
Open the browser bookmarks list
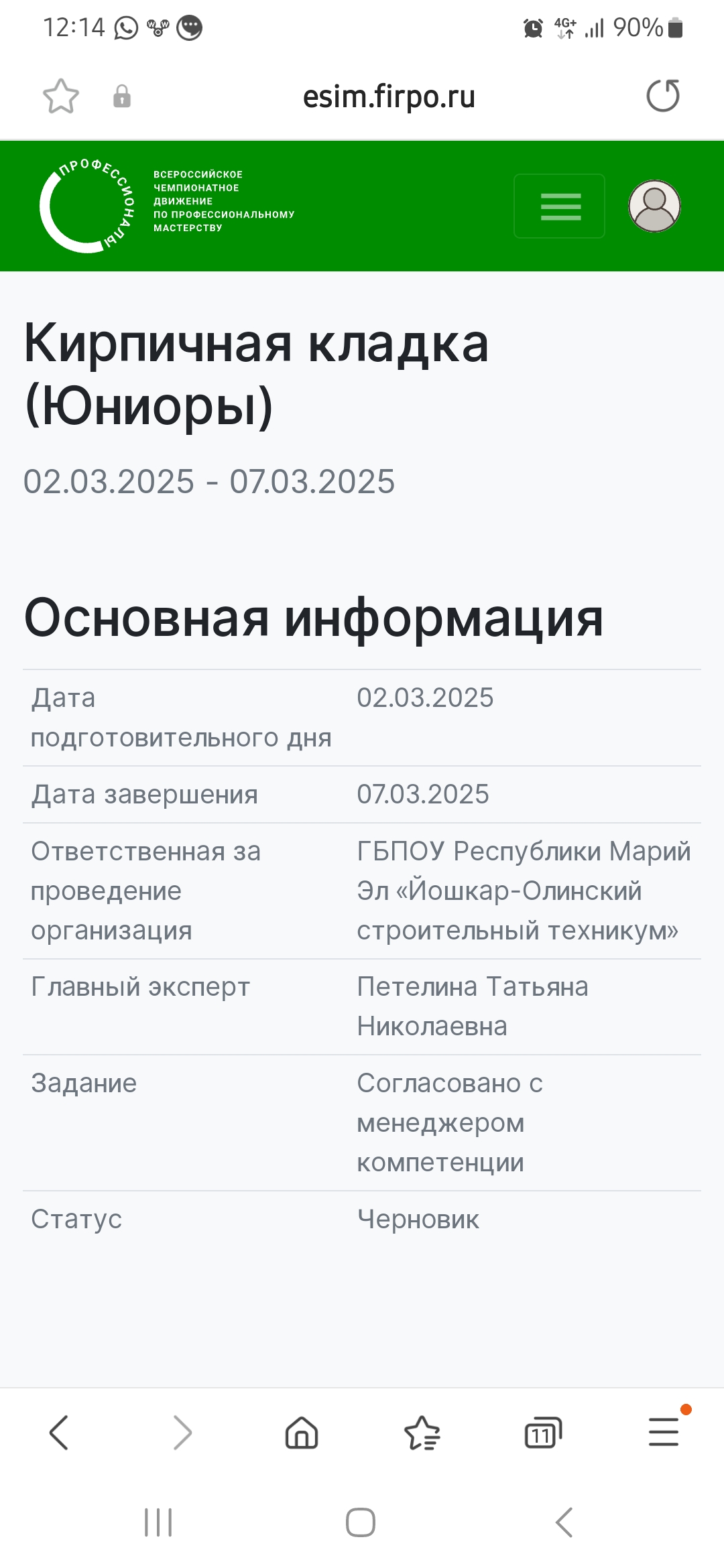point(422,1433)
